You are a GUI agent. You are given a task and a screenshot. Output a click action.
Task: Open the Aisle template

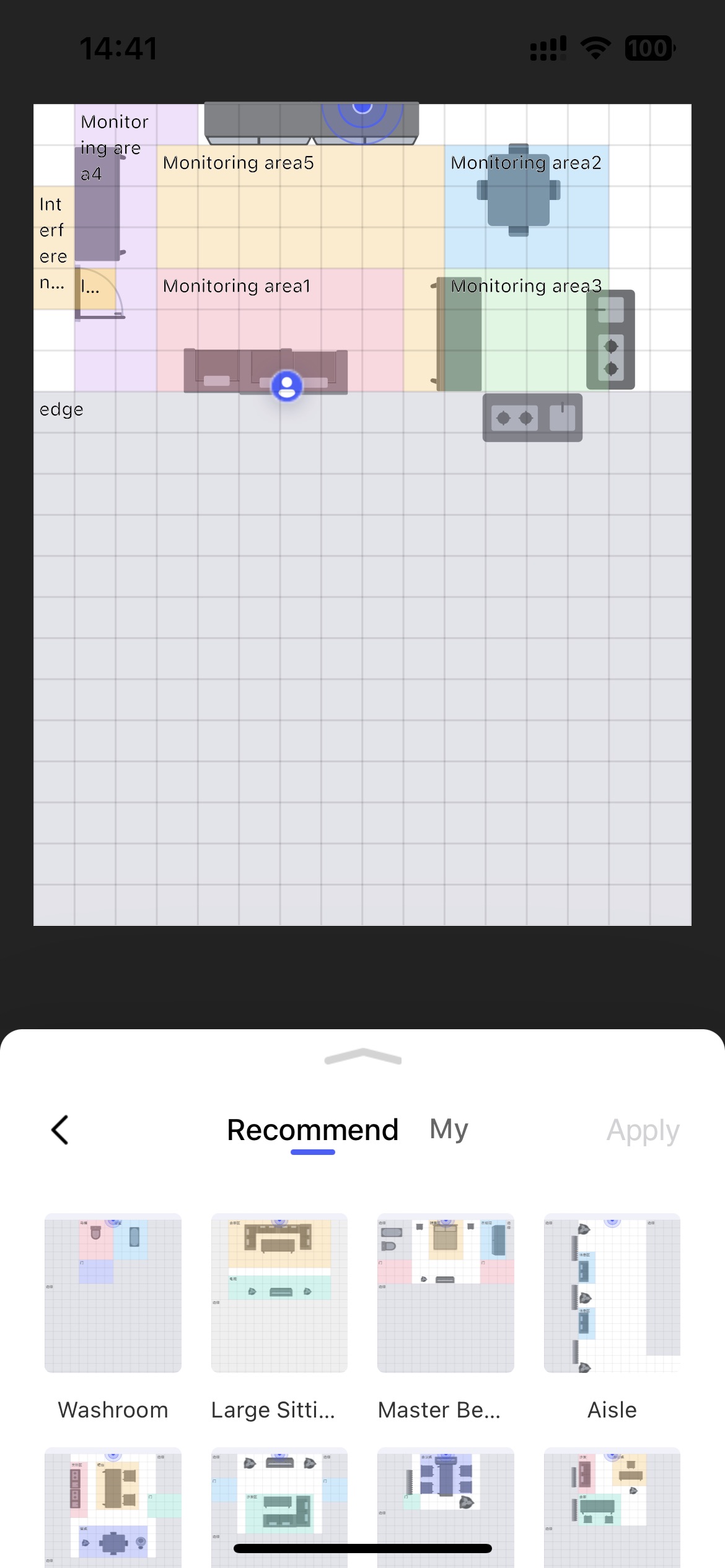point(612,1293)
